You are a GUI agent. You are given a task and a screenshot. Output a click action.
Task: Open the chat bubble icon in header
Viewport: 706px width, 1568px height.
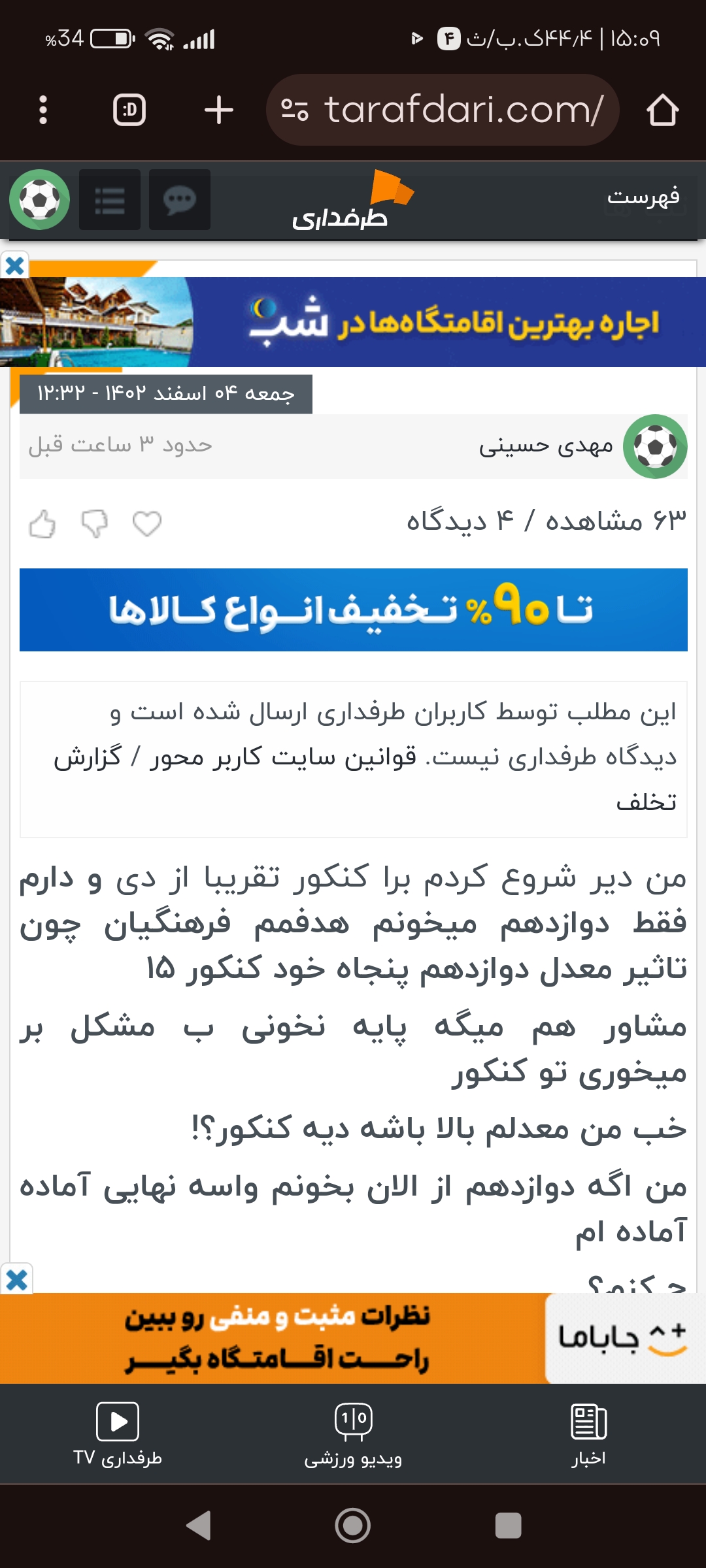coord(180,200)
